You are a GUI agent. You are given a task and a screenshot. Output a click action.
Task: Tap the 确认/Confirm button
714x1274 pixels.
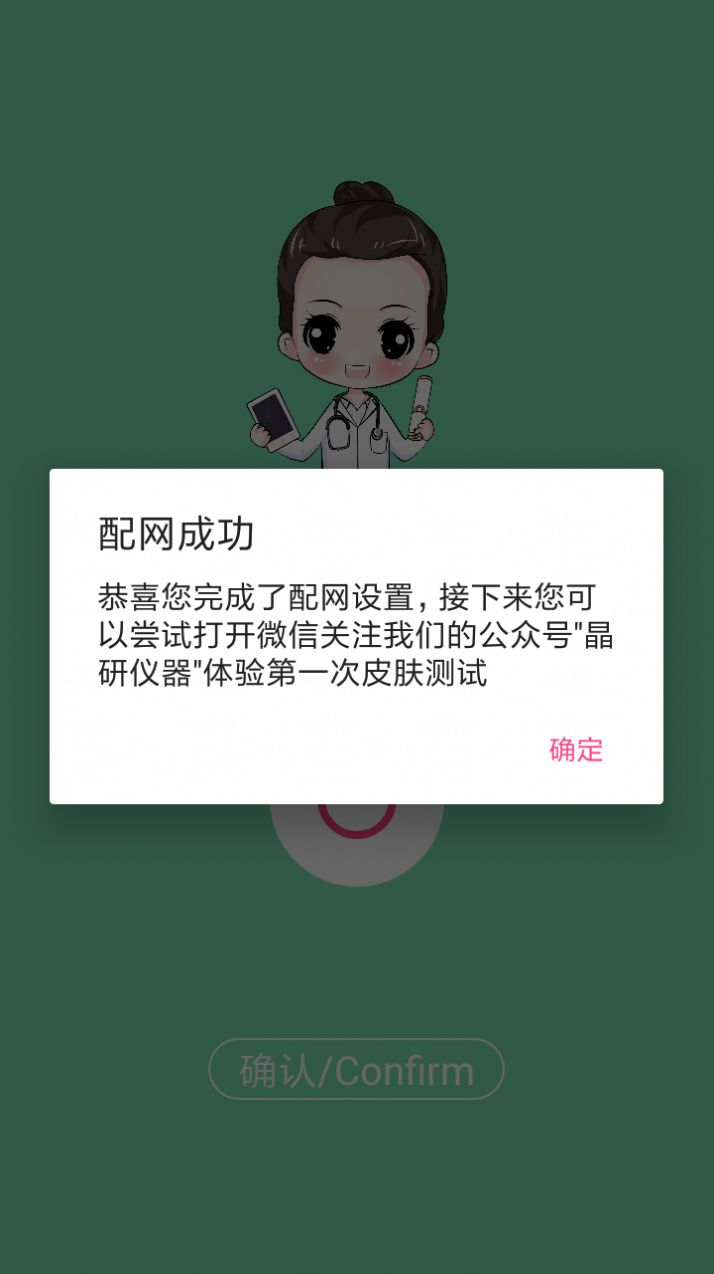coord(356,1070)
